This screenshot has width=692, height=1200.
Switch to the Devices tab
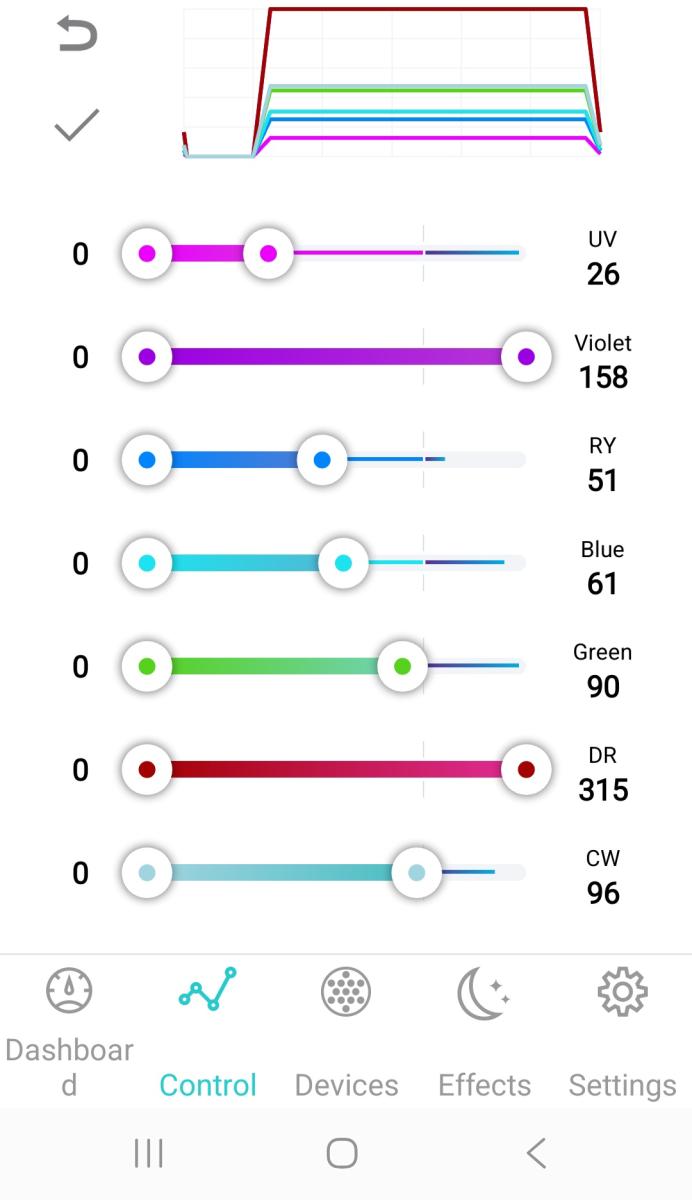346,1030
